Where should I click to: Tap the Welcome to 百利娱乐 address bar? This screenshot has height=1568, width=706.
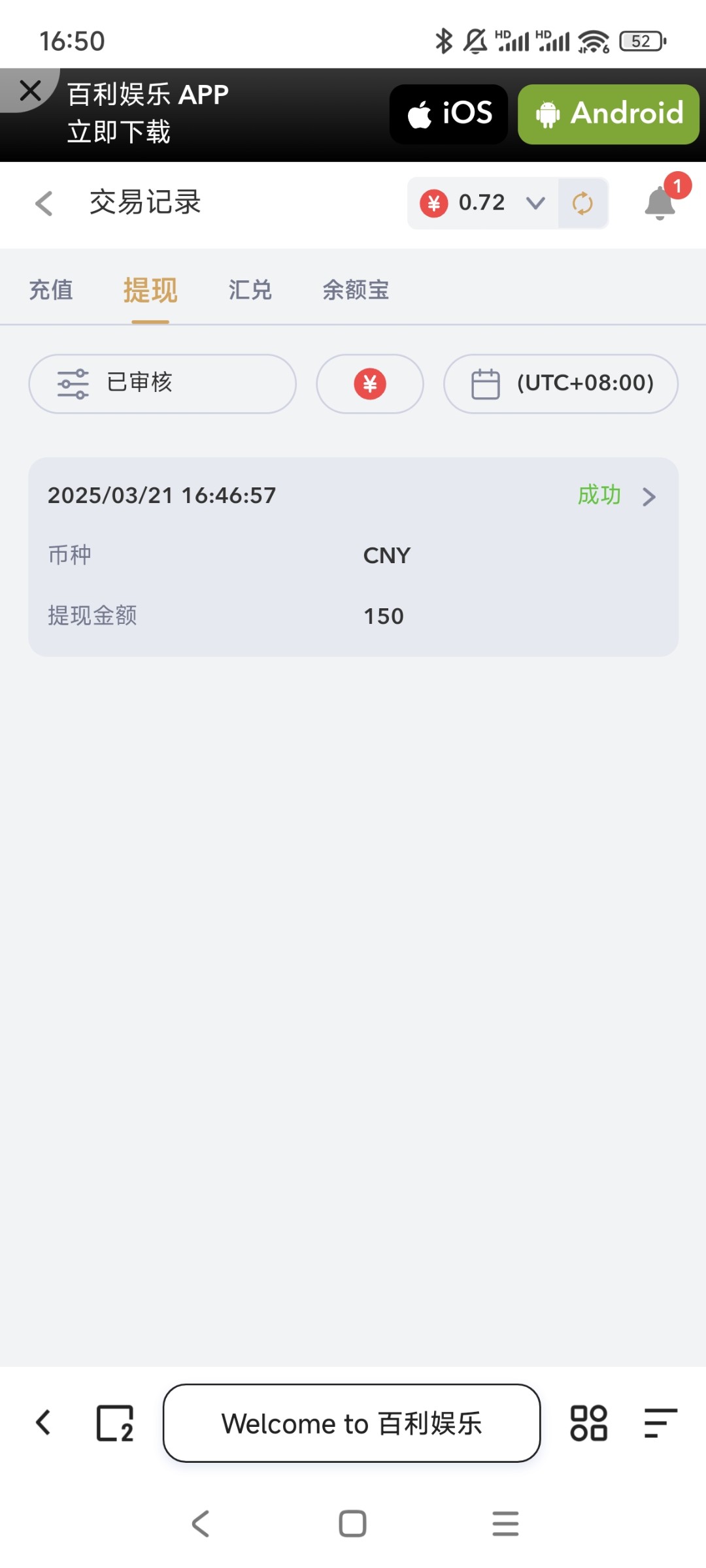click(x=352, y=1423)
